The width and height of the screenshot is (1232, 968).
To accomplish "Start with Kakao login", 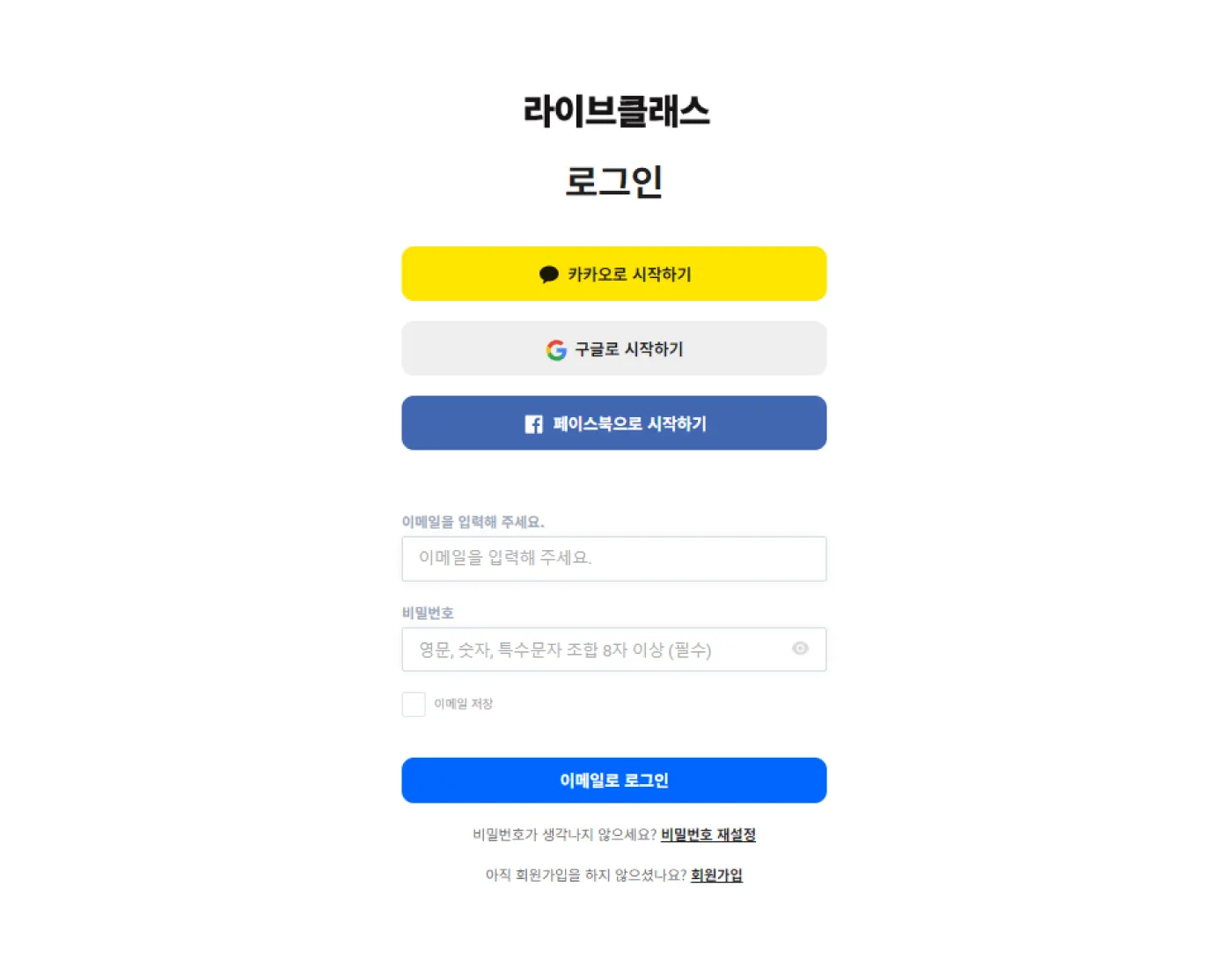I will pos(613,274).
